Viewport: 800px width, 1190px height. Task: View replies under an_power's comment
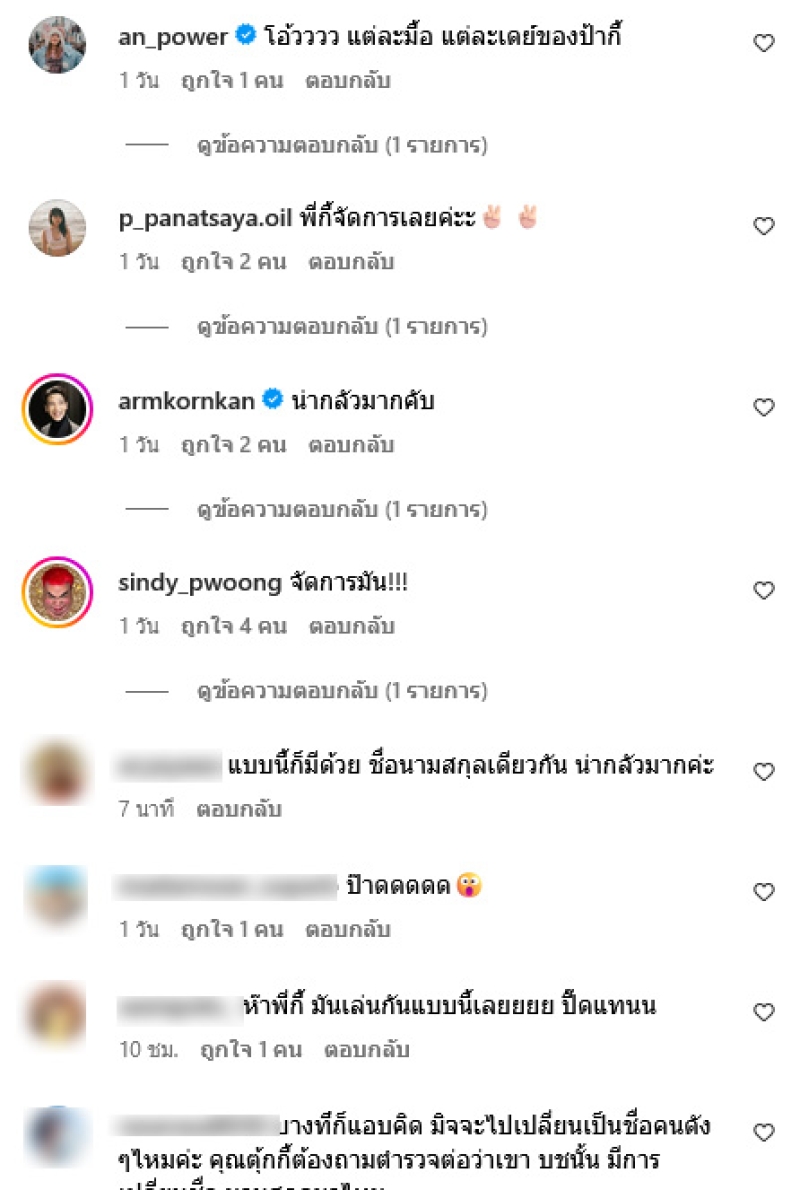click(342, 146)
